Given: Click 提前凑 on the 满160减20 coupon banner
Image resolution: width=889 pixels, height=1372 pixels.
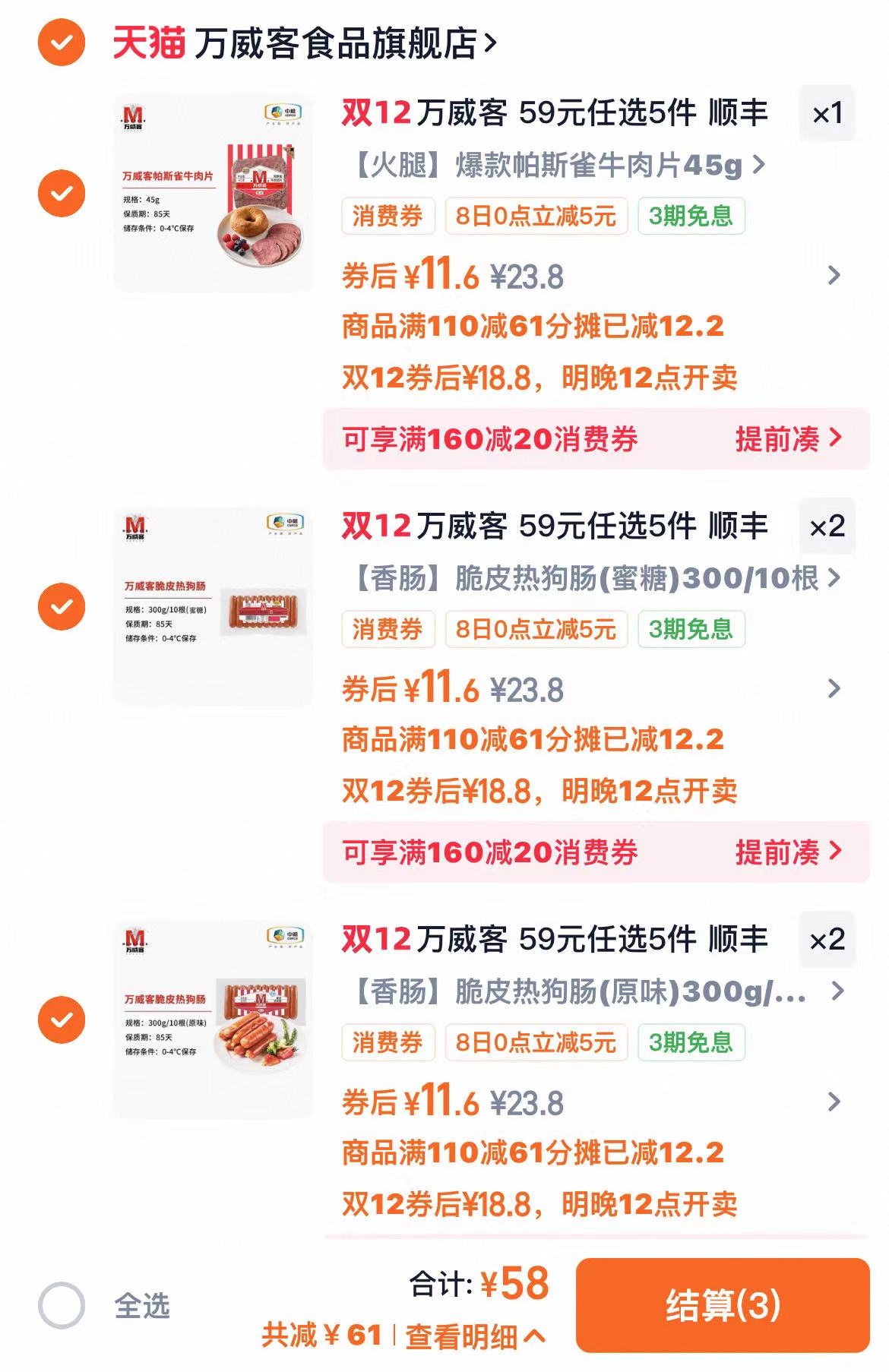Looking at the screenshot, I should [x=782, y=439].
